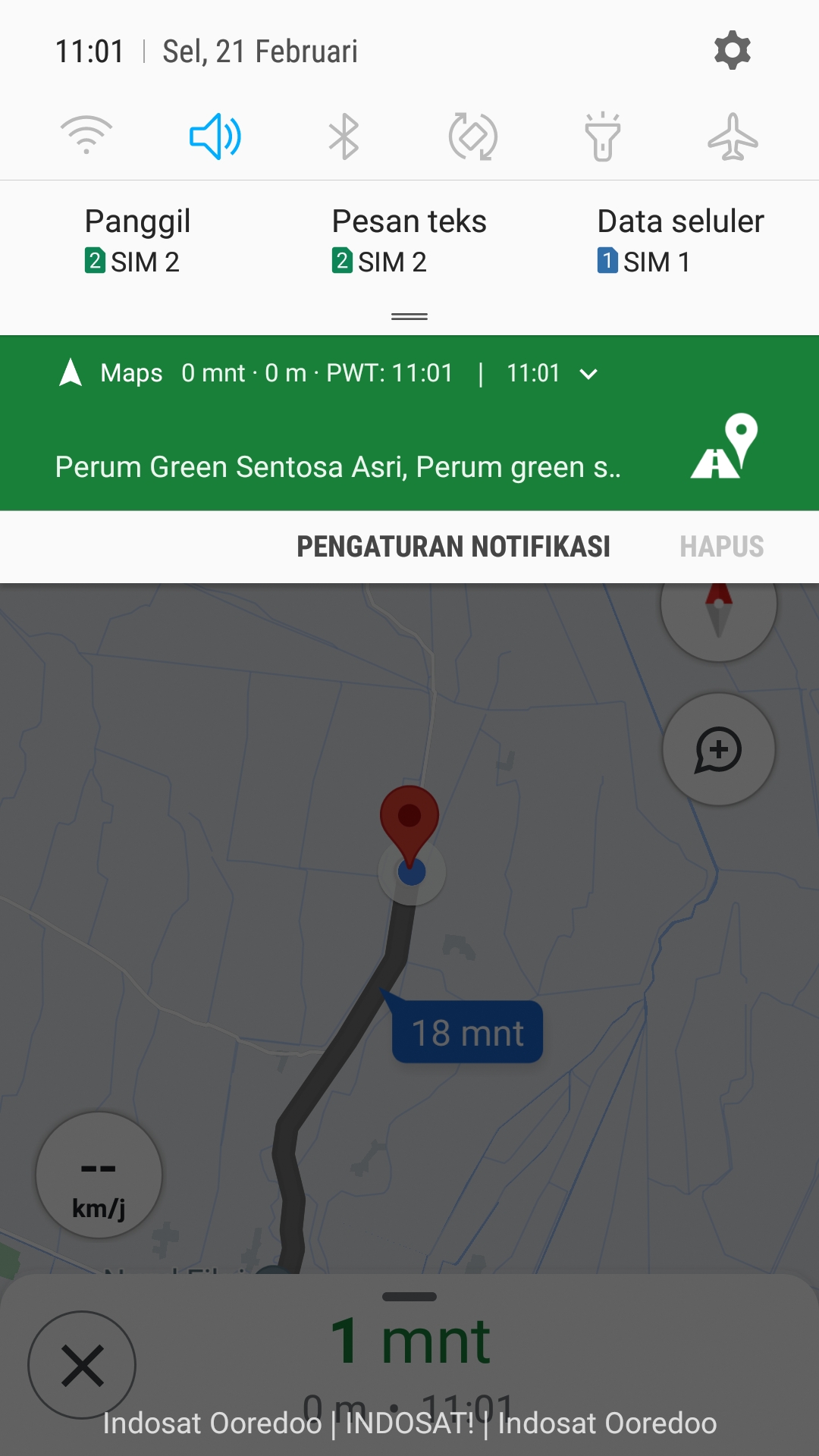
Task: Expand the Maps navigation notification
Action: [x=588, y=374]
